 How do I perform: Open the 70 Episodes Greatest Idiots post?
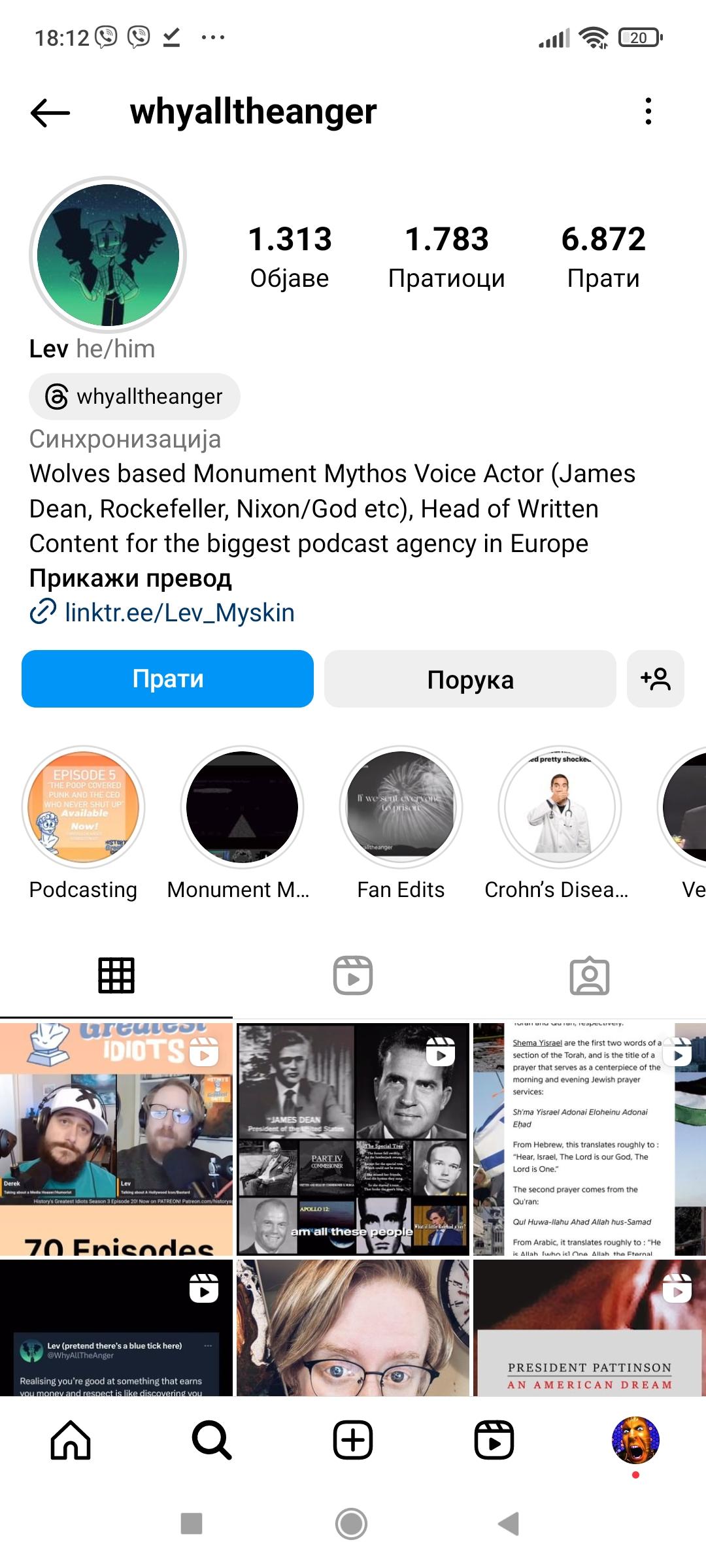point(116,1139)
